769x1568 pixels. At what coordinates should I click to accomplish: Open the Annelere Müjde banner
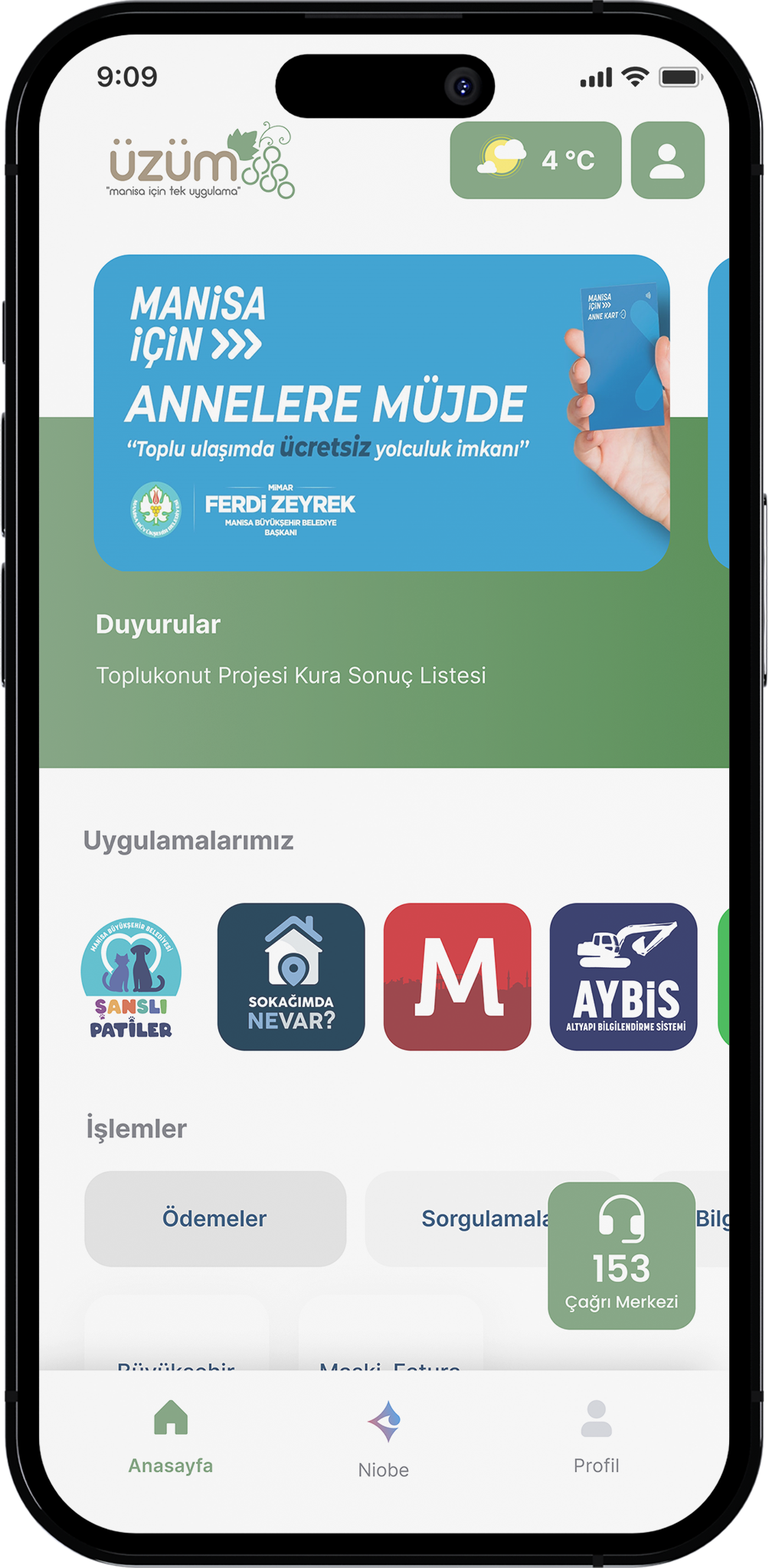pos(381,412)
